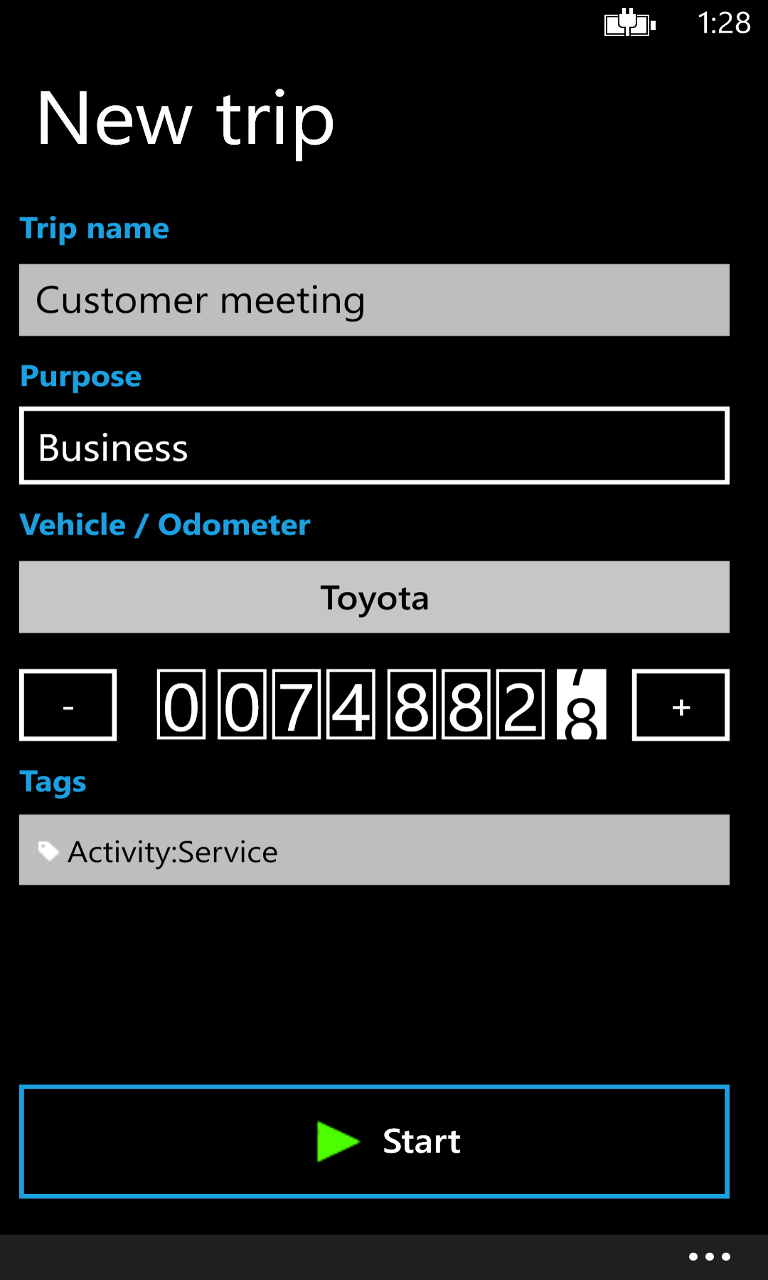The height and width of the screenshot is (1280, 768).
Task: Open the three-dot app bar menu
Action: click(x=710, y=1257)
